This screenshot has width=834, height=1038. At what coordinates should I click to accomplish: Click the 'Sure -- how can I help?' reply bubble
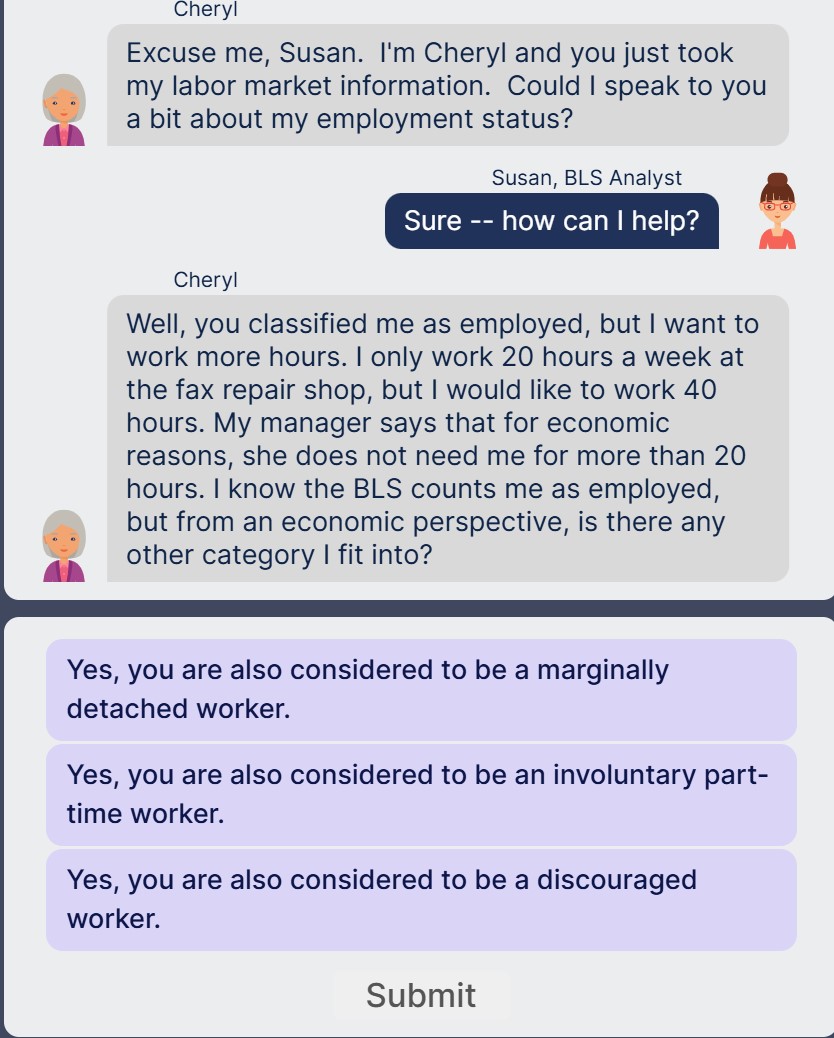coord(552,221)
